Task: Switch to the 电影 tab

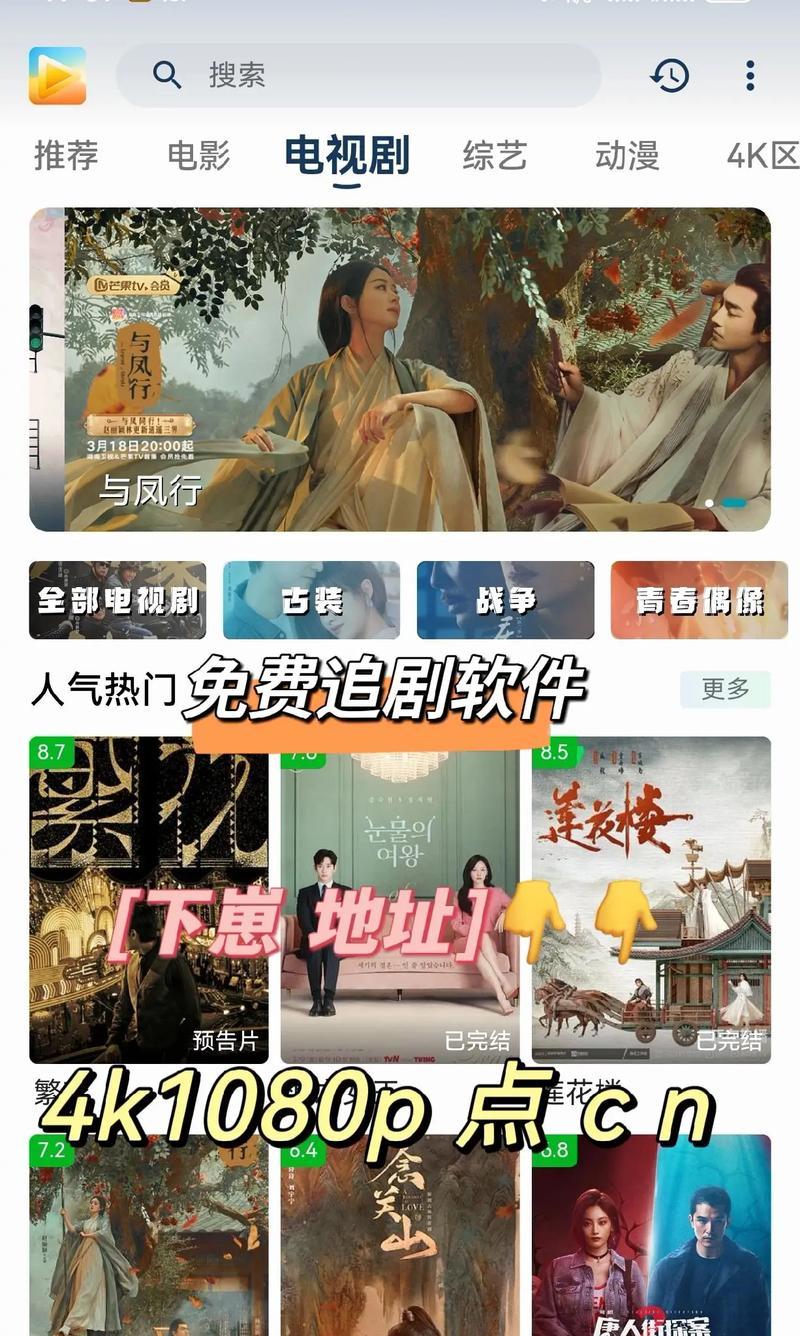Action: (198, 156)
